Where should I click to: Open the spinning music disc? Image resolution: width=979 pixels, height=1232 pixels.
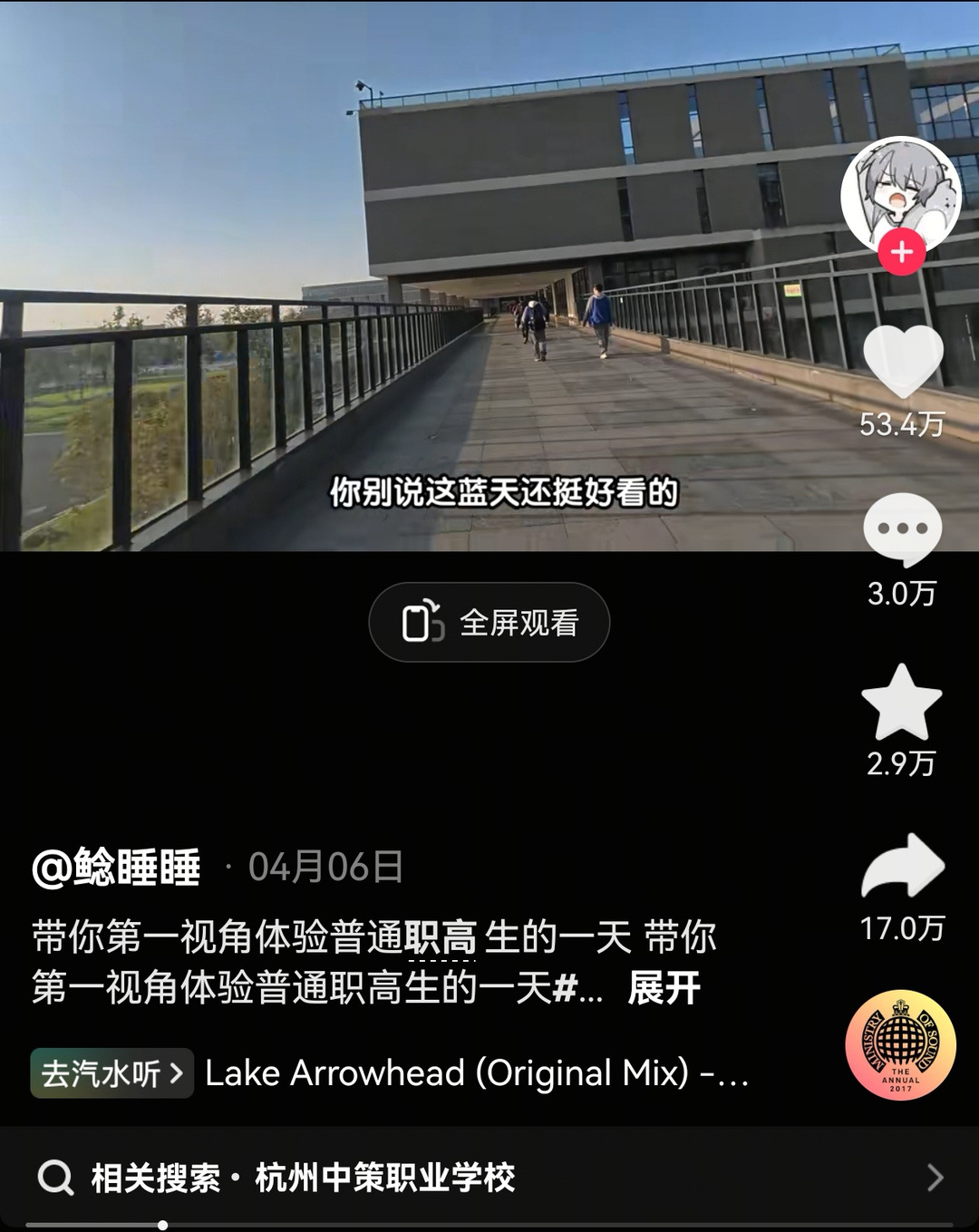[900, 1045]
